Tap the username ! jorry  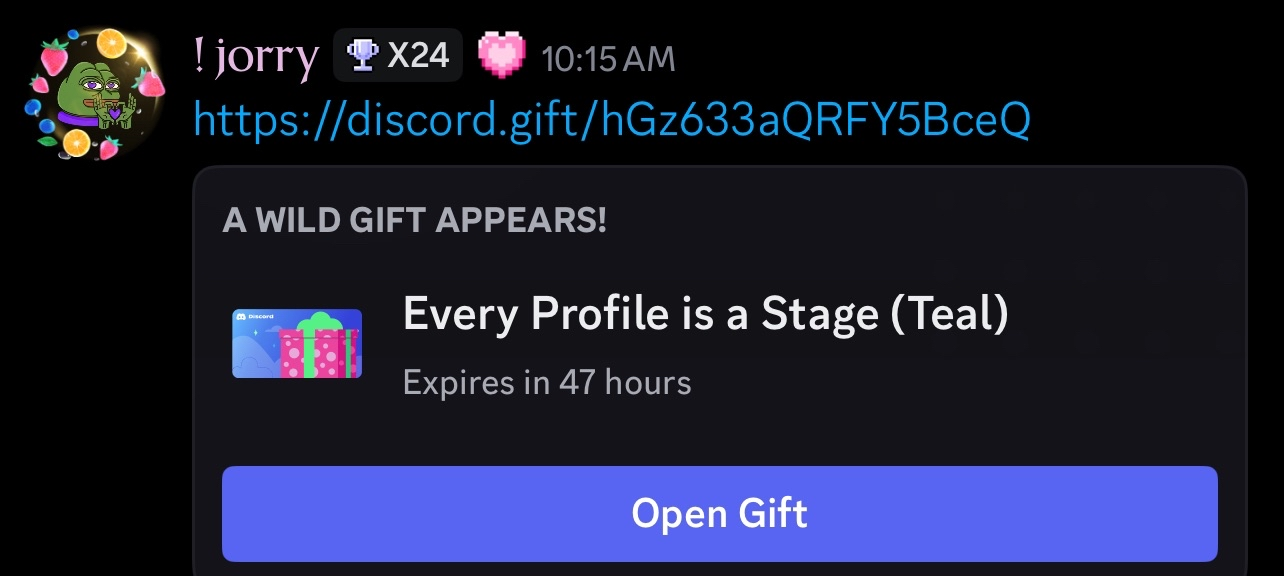(x=257, y=57)
